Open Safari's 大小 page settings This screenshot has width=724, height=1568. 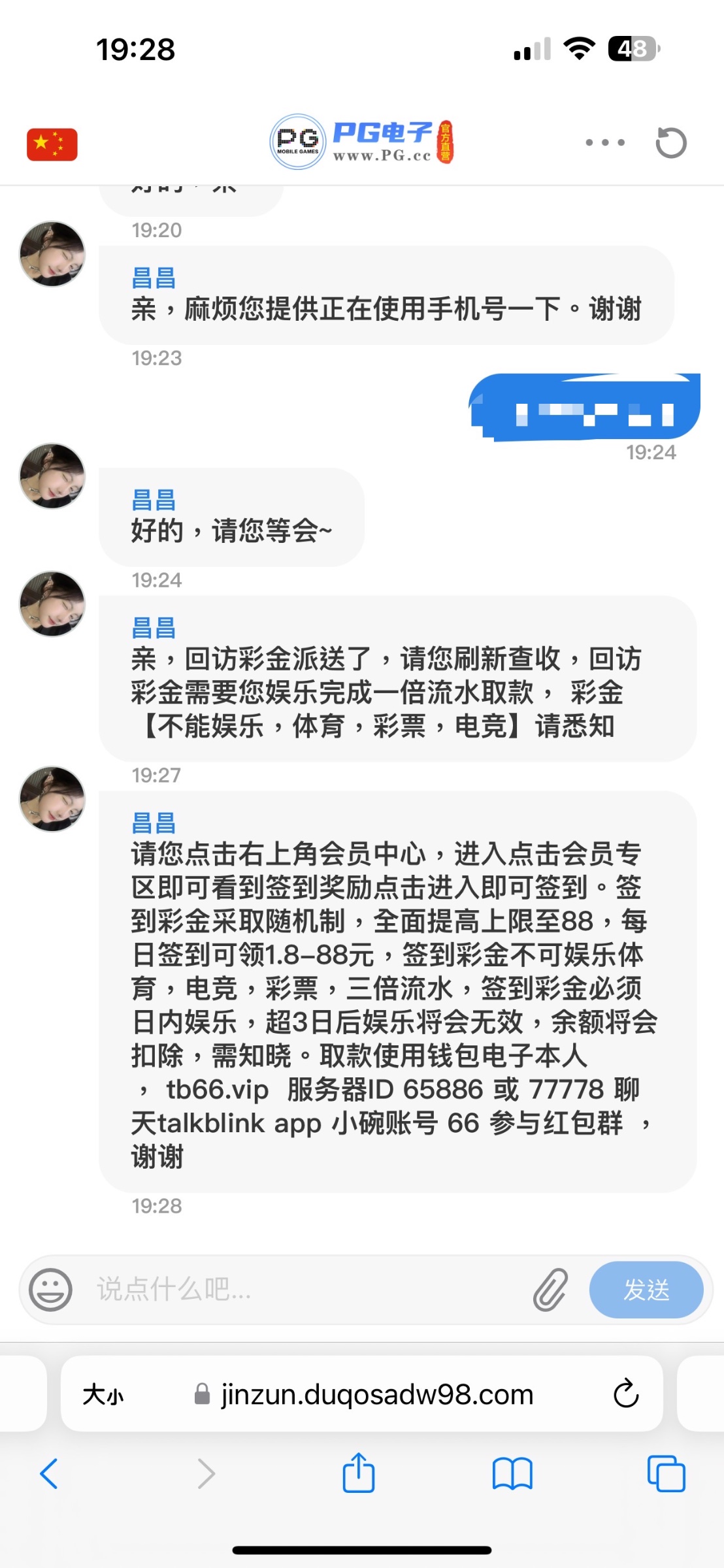103,1395
